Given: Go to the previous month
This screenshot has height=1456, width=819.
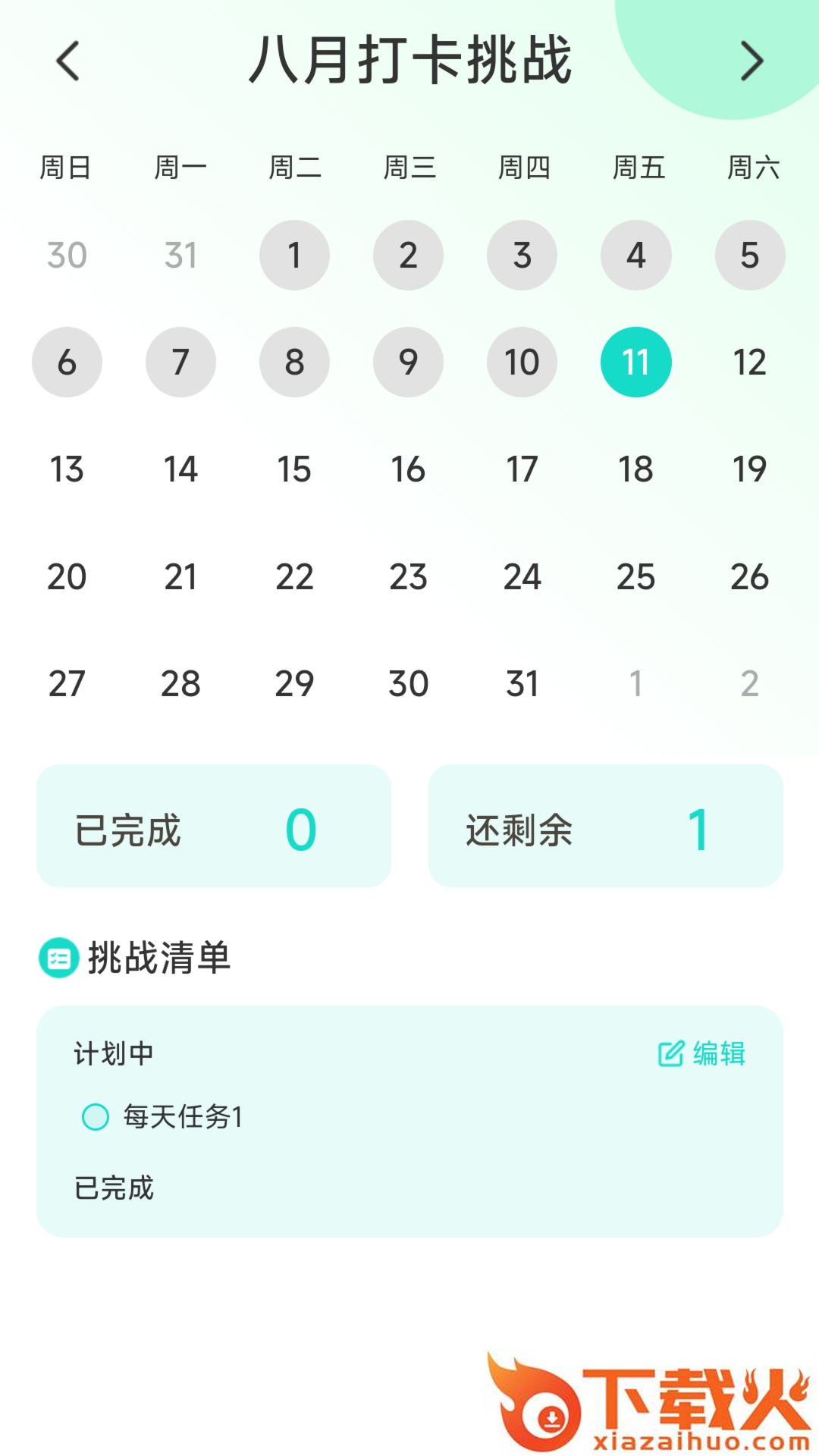Looking at the screenshot, I should (x=68, y=61).
